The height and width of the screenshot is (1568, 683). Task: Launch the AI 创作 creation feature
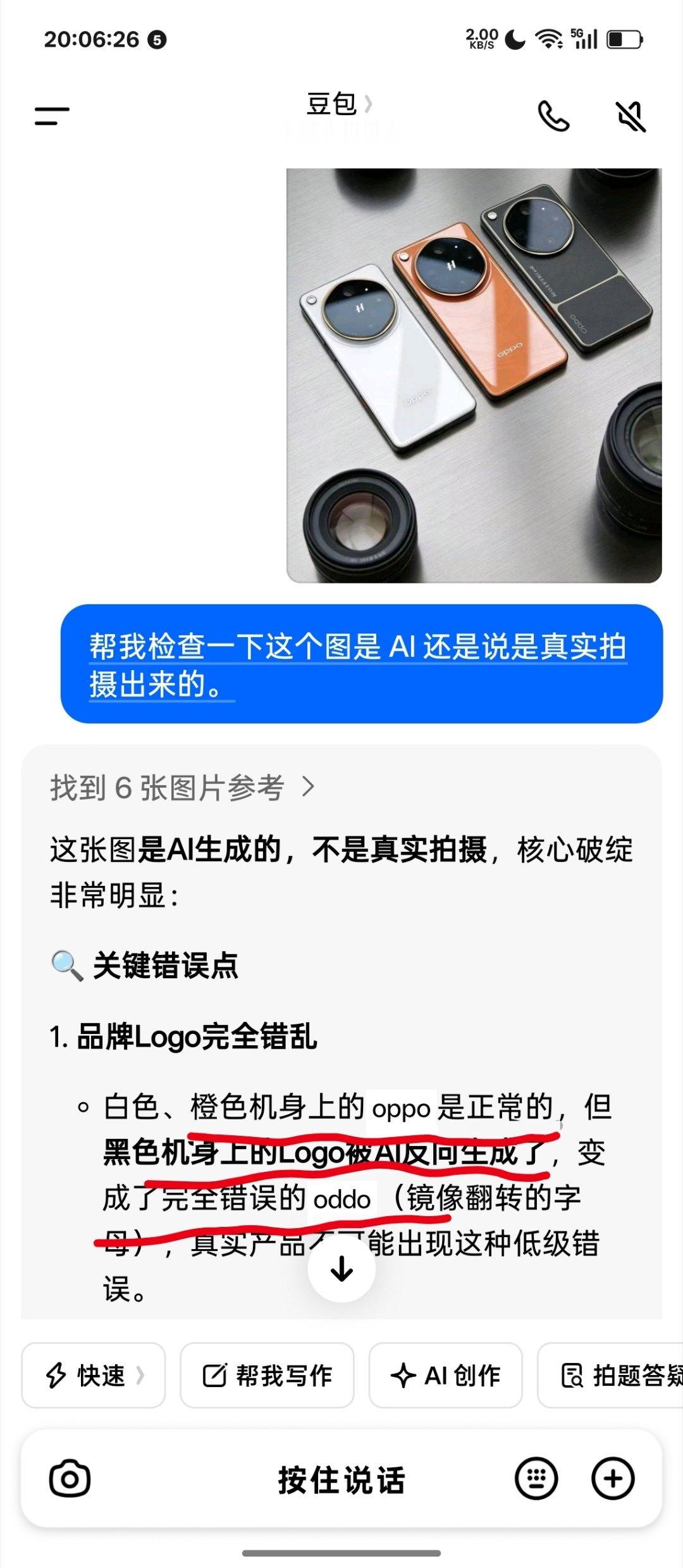tap(445, 1376)
